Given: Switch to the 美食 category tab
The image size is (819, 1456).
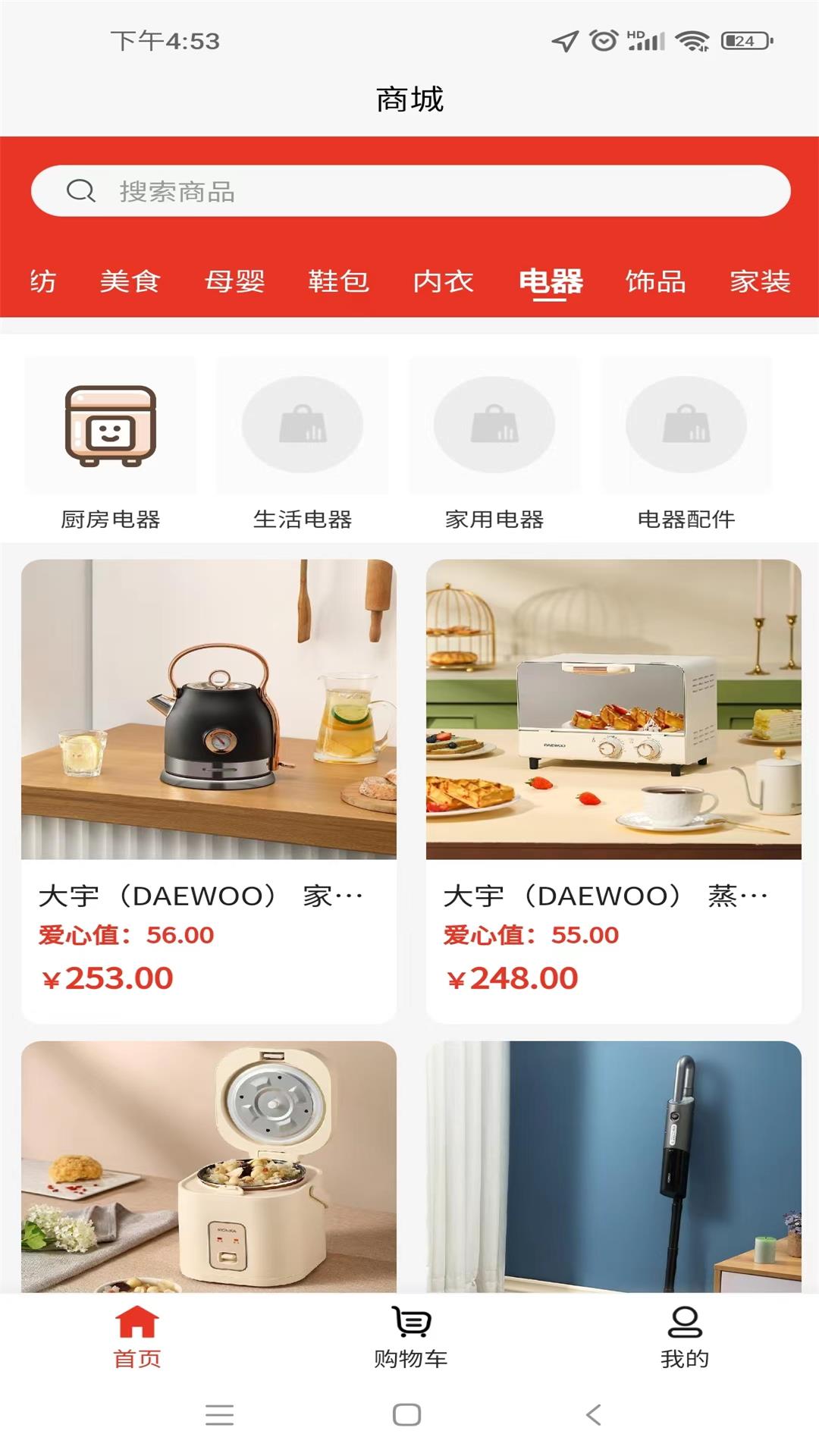Looking at the screenshot, I should (x=130, y=282).
